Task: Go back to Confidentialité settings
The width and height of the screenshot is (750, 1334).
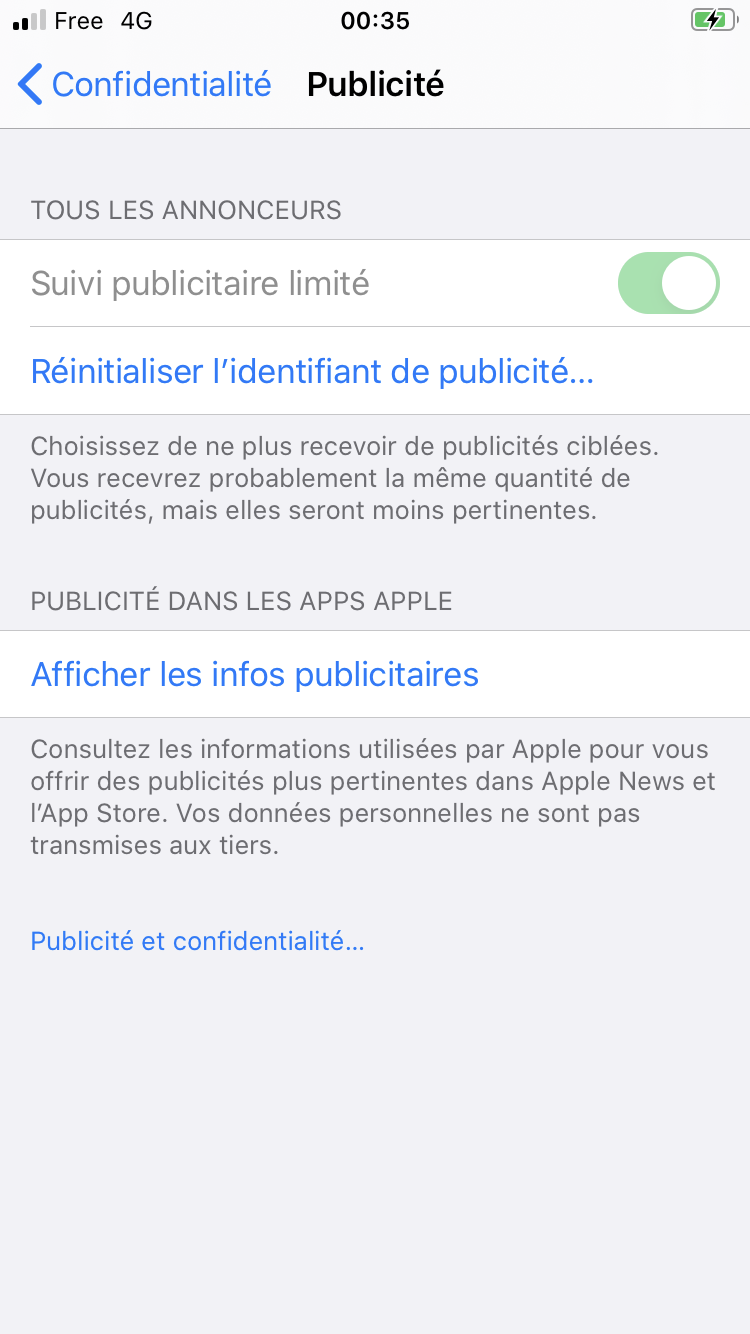Action: coord(145,85)
